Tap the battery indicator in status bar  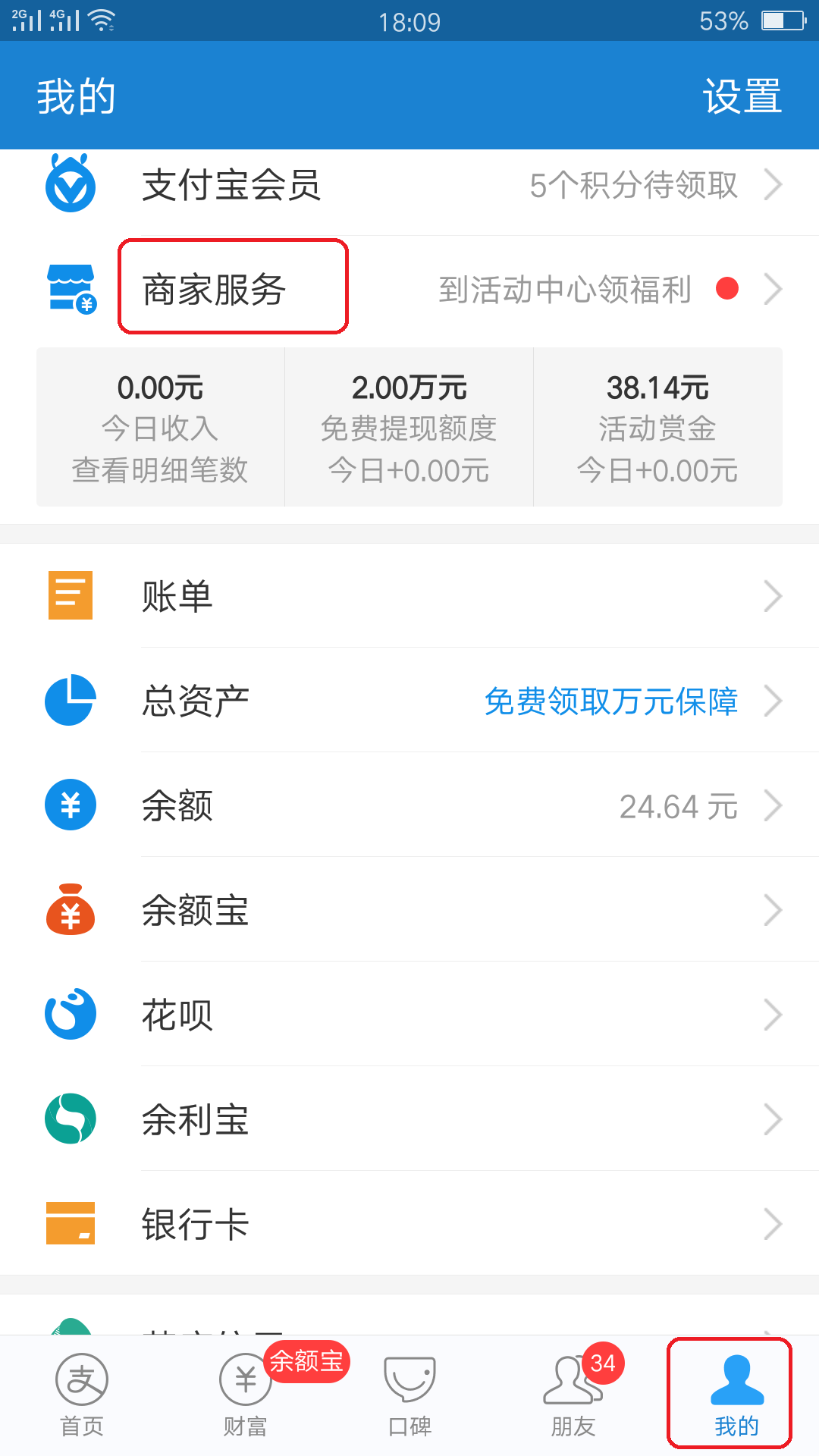tap(782, 20)
